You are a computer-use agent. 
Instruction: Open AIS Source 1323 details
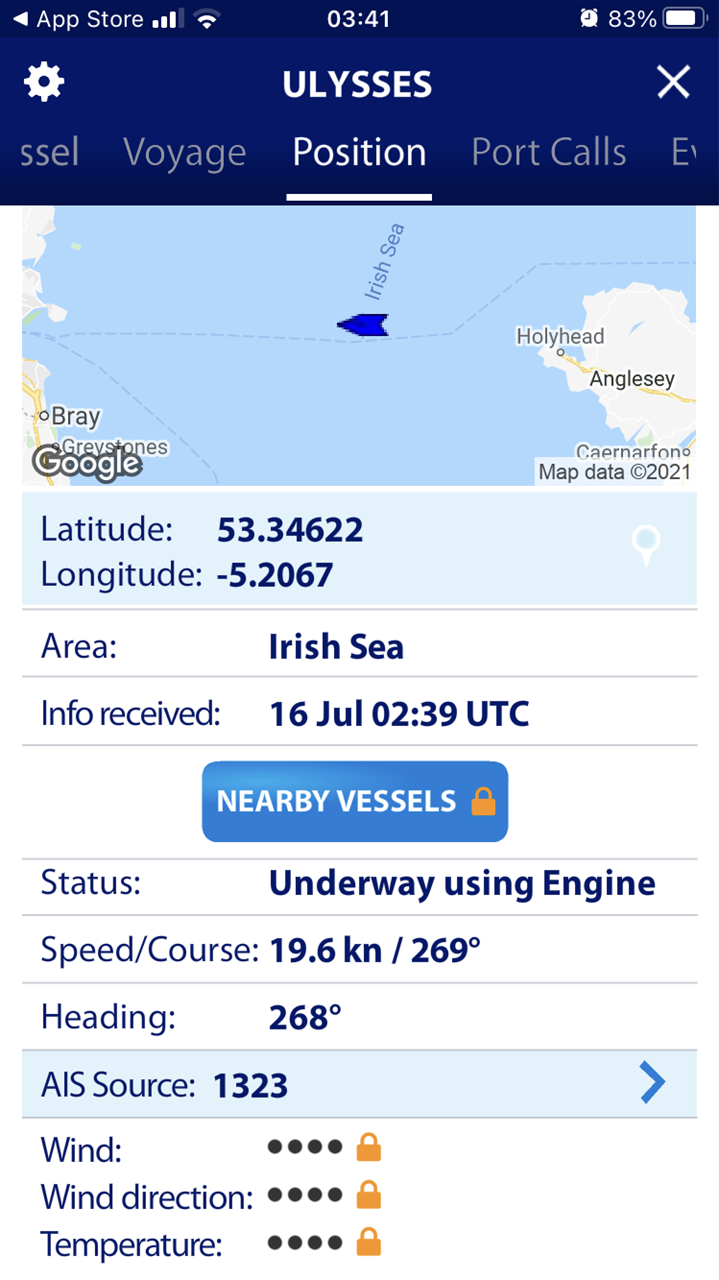point(359,1084)
